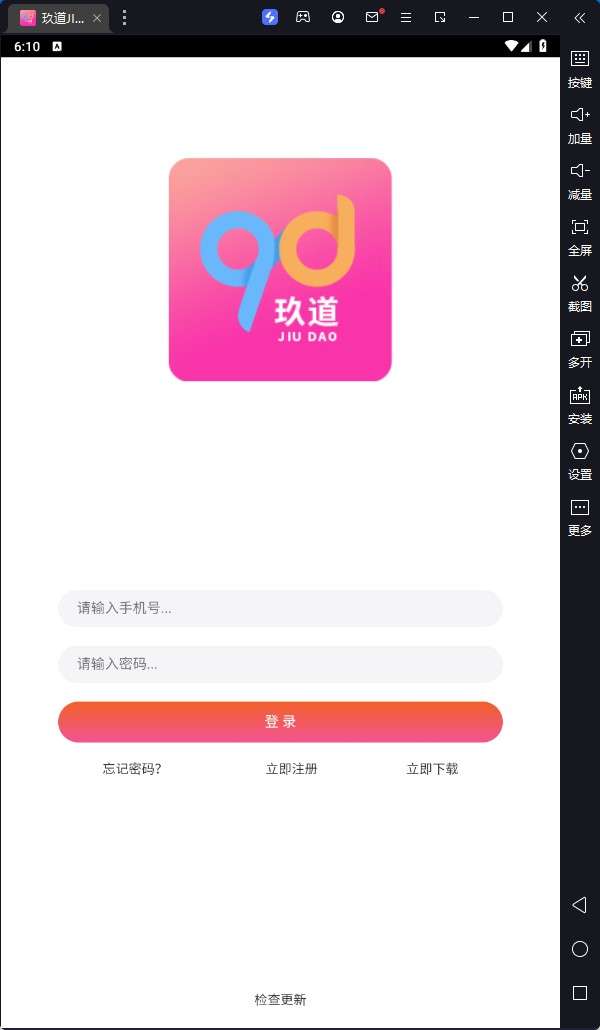The height and width of the screenshot is (1030, 600).
Task: Take a screenshot with 截图
Action: click(580, 294)
